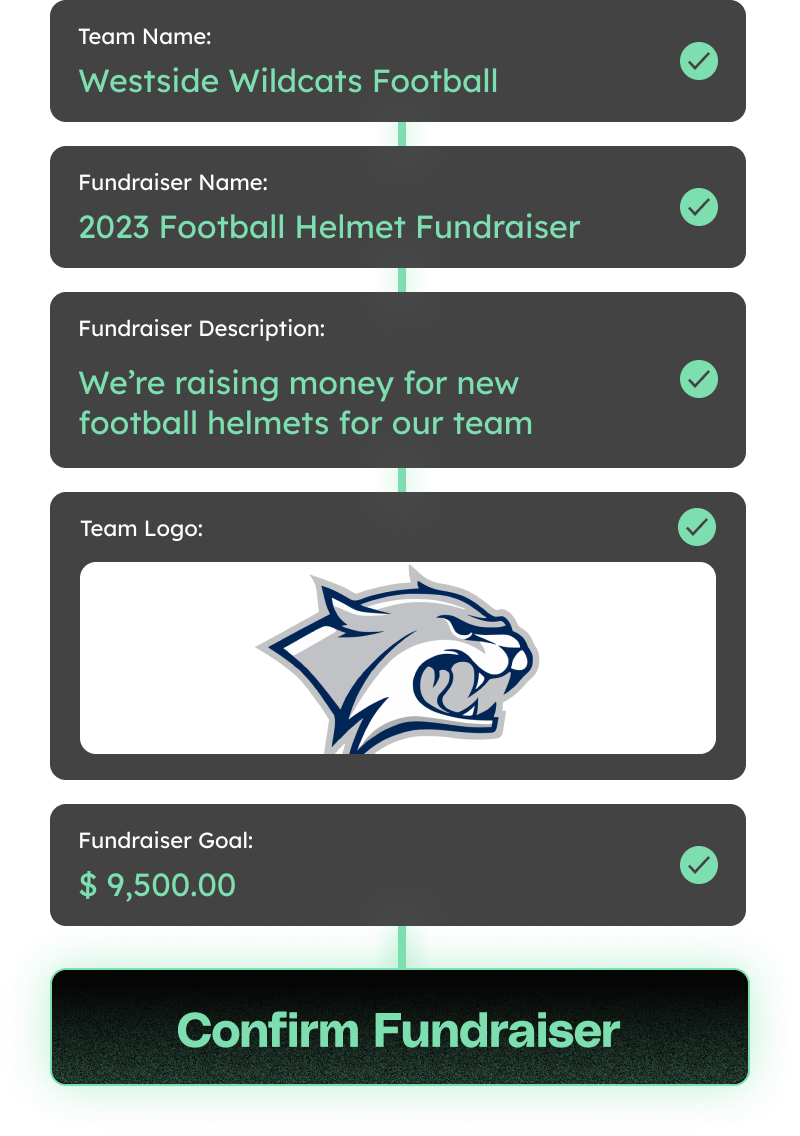
Task: Click the Fundraiser Goal label
Action: coord(166,841)
